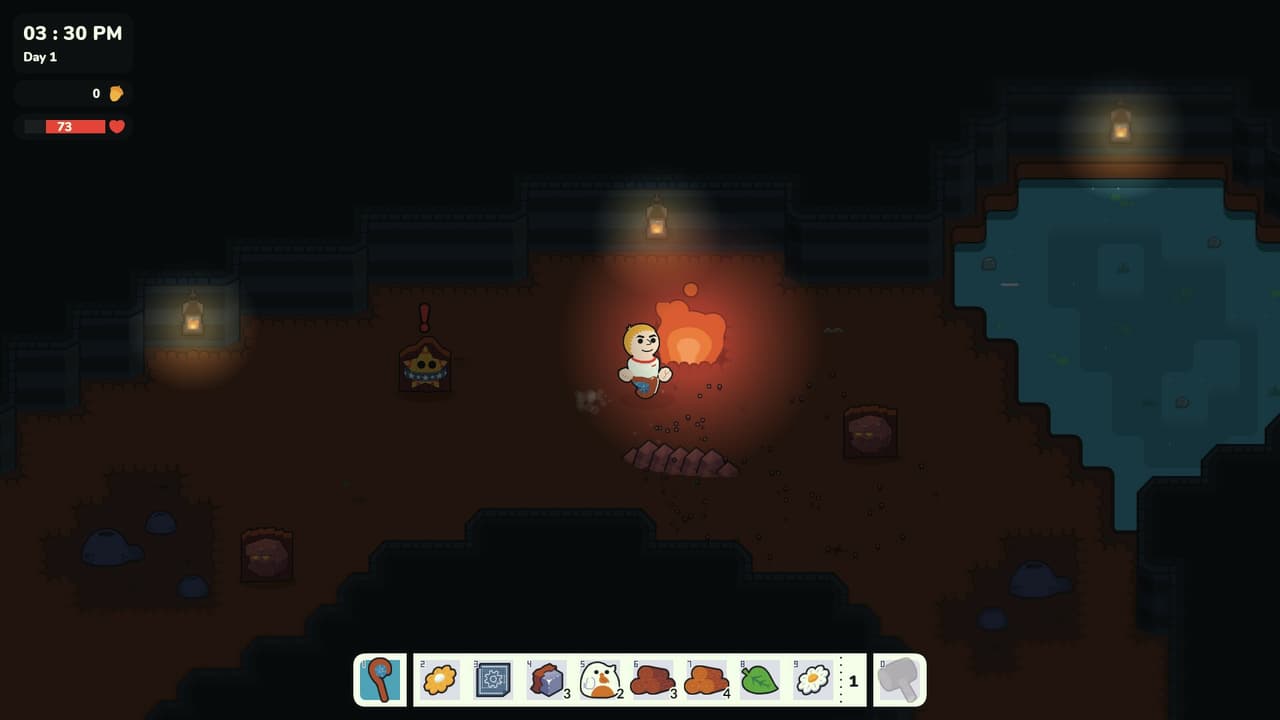Image resolution: width=1280 pixels, height=720 pixels.
Task: Select the white bird item in slot 5
Action: pos(600,680)
